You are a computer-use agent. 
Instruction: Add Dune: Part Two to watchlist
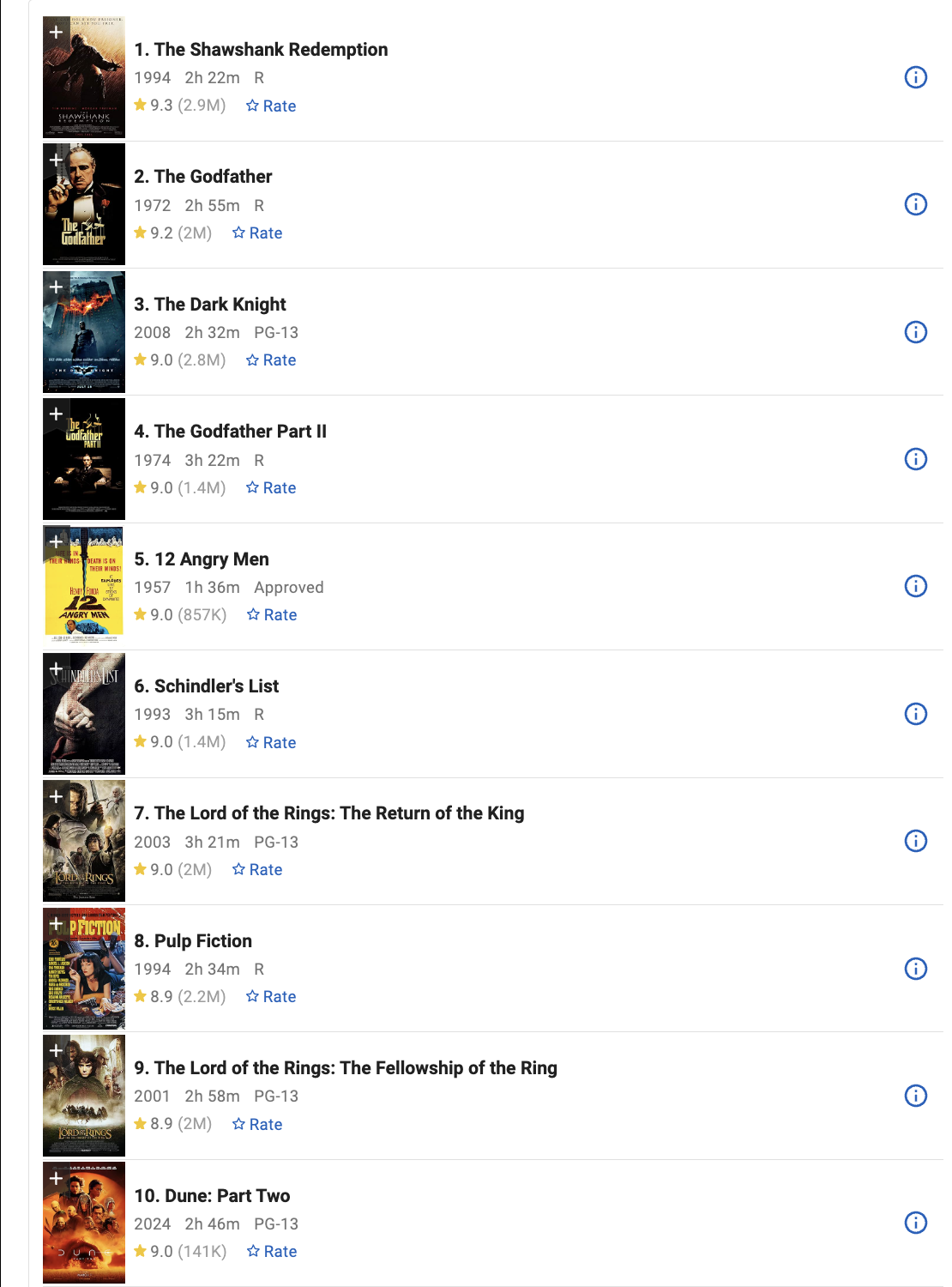coord(57,1178)
